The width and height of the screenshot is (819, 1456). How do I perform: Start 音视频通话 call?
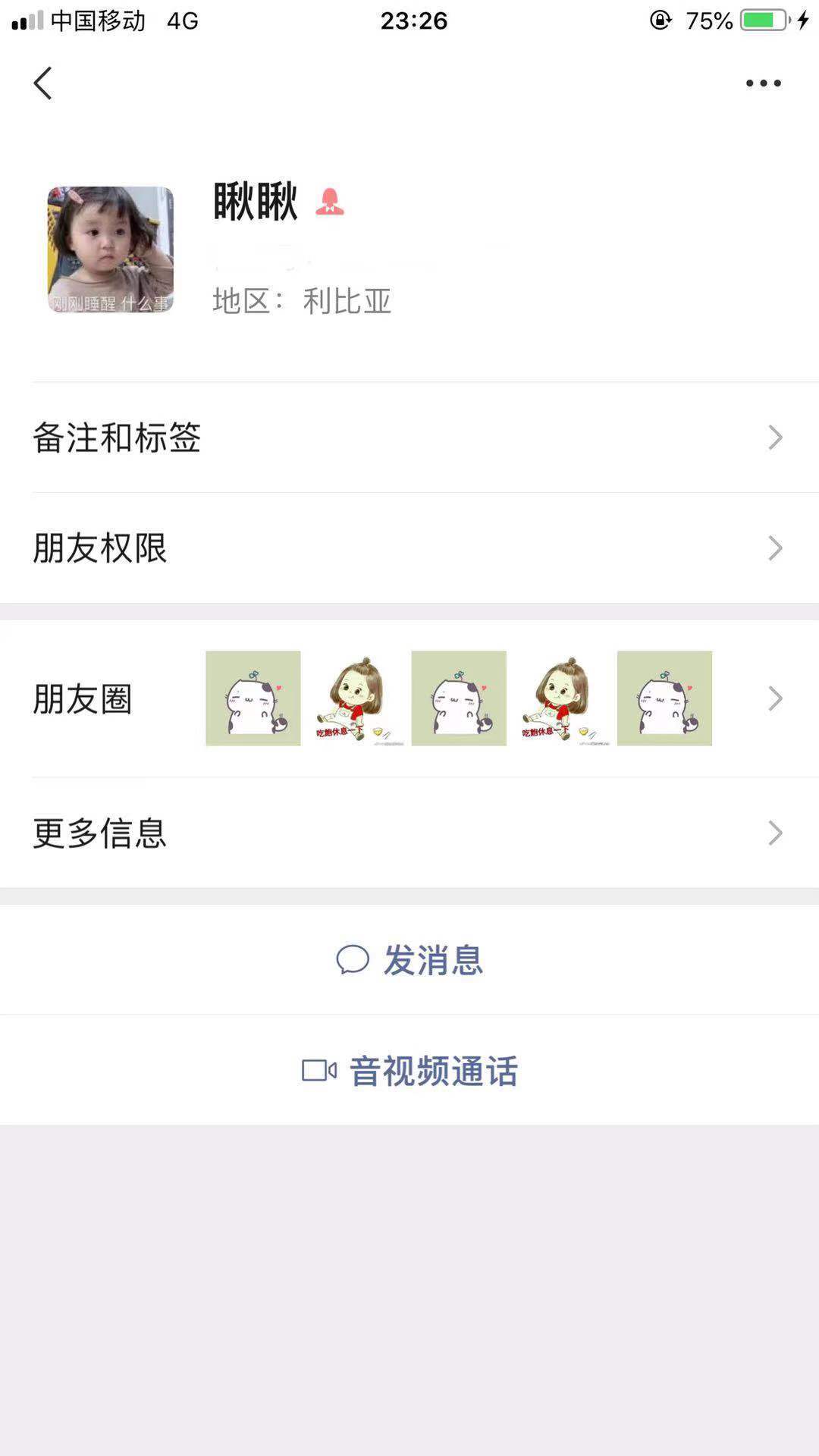coord(409,1071)
